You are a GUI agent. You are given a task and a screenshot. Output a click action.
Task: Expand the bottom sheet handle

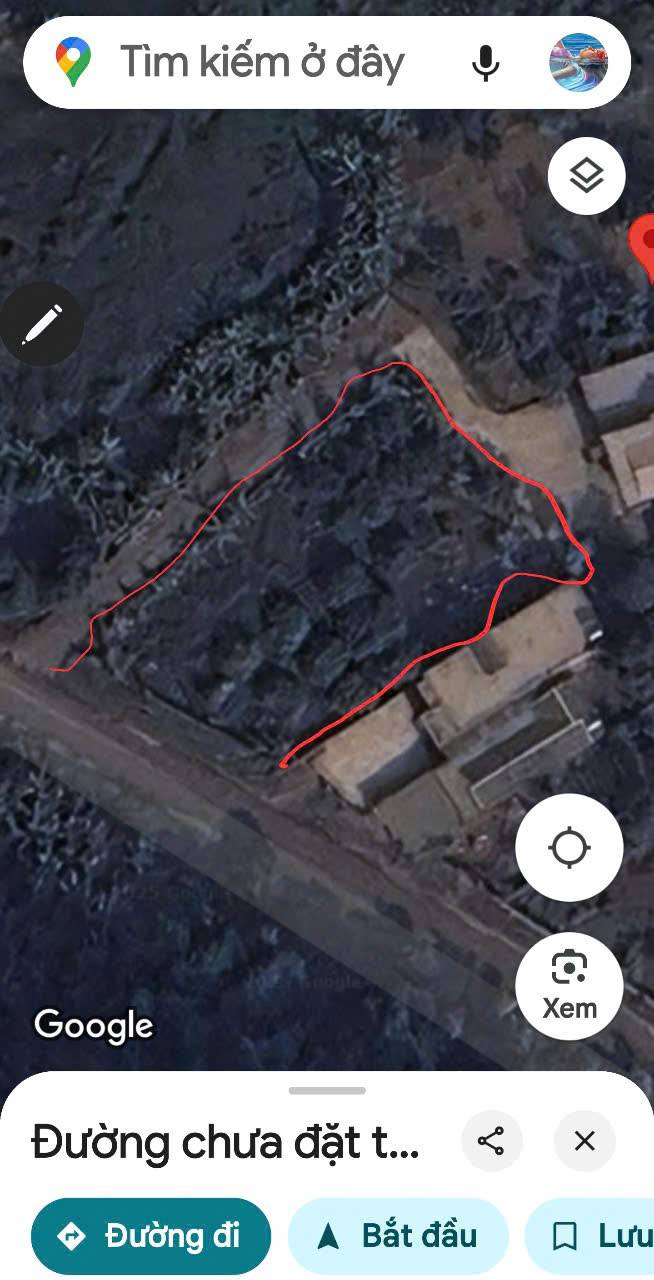tap(327, 1090)
